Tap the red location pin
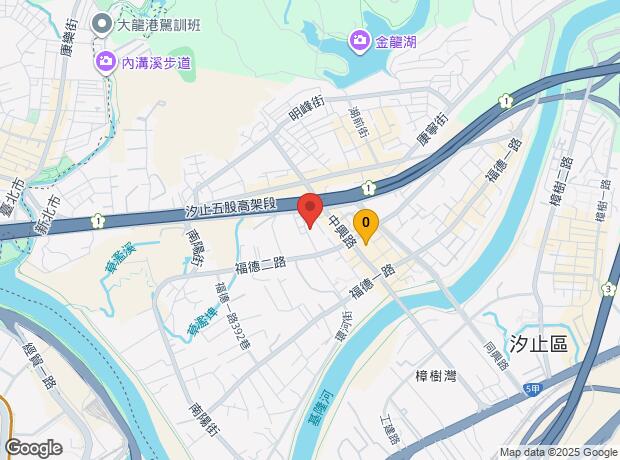The width and height of the screenshot is (620, 460). click(310, 210)
